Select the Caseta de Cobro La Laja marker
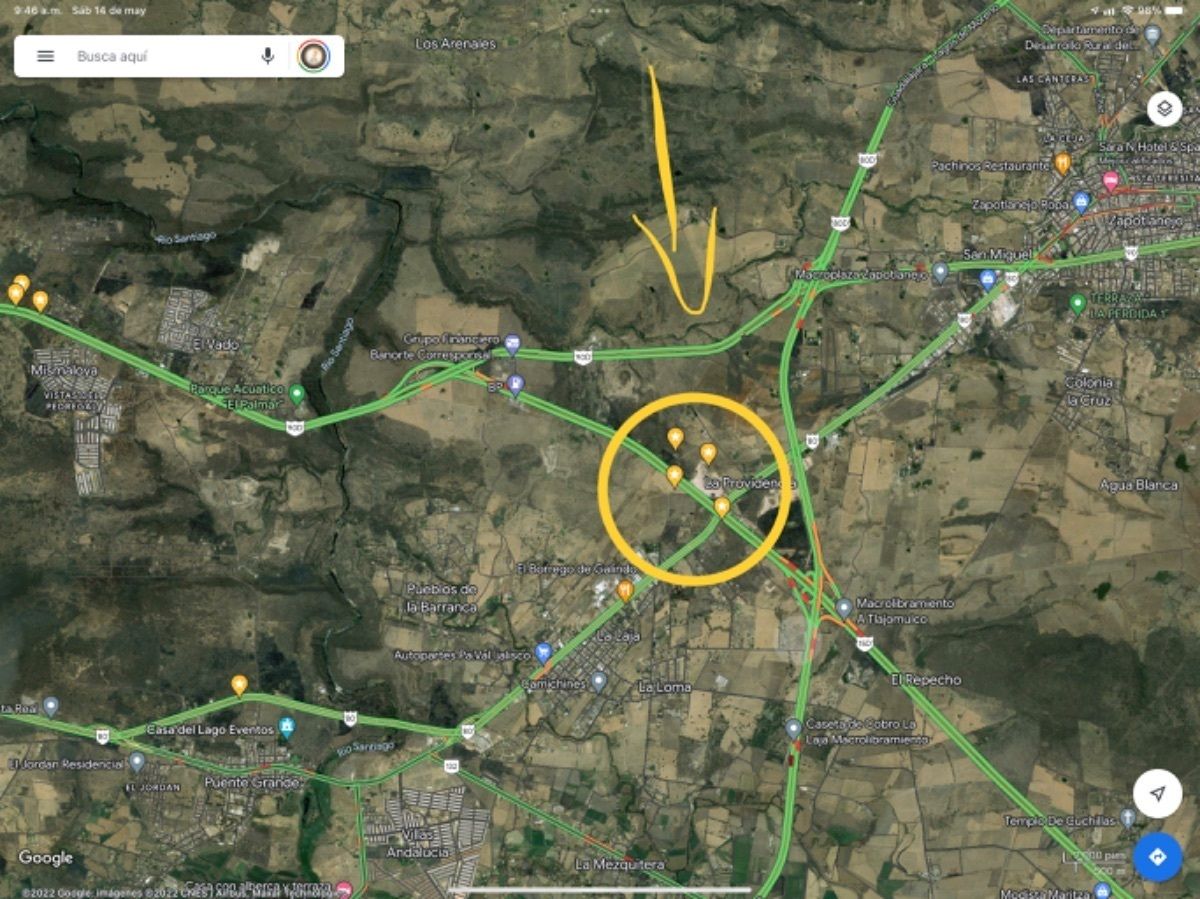This screenshot has width=1200, height=899. point(793,728)
